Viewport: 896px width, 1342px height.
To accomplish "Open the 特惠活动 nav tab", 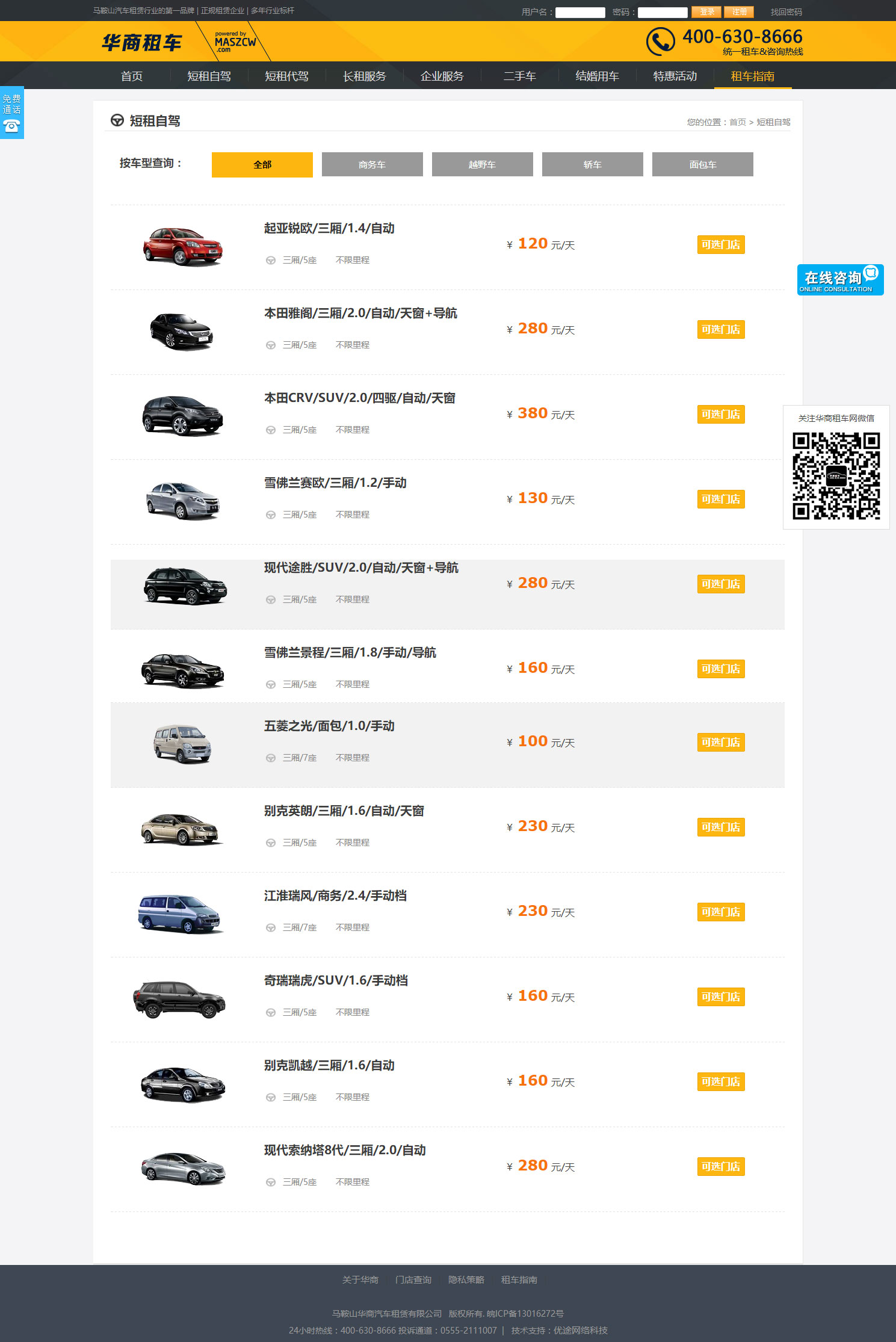I will (x=675, y=76).
